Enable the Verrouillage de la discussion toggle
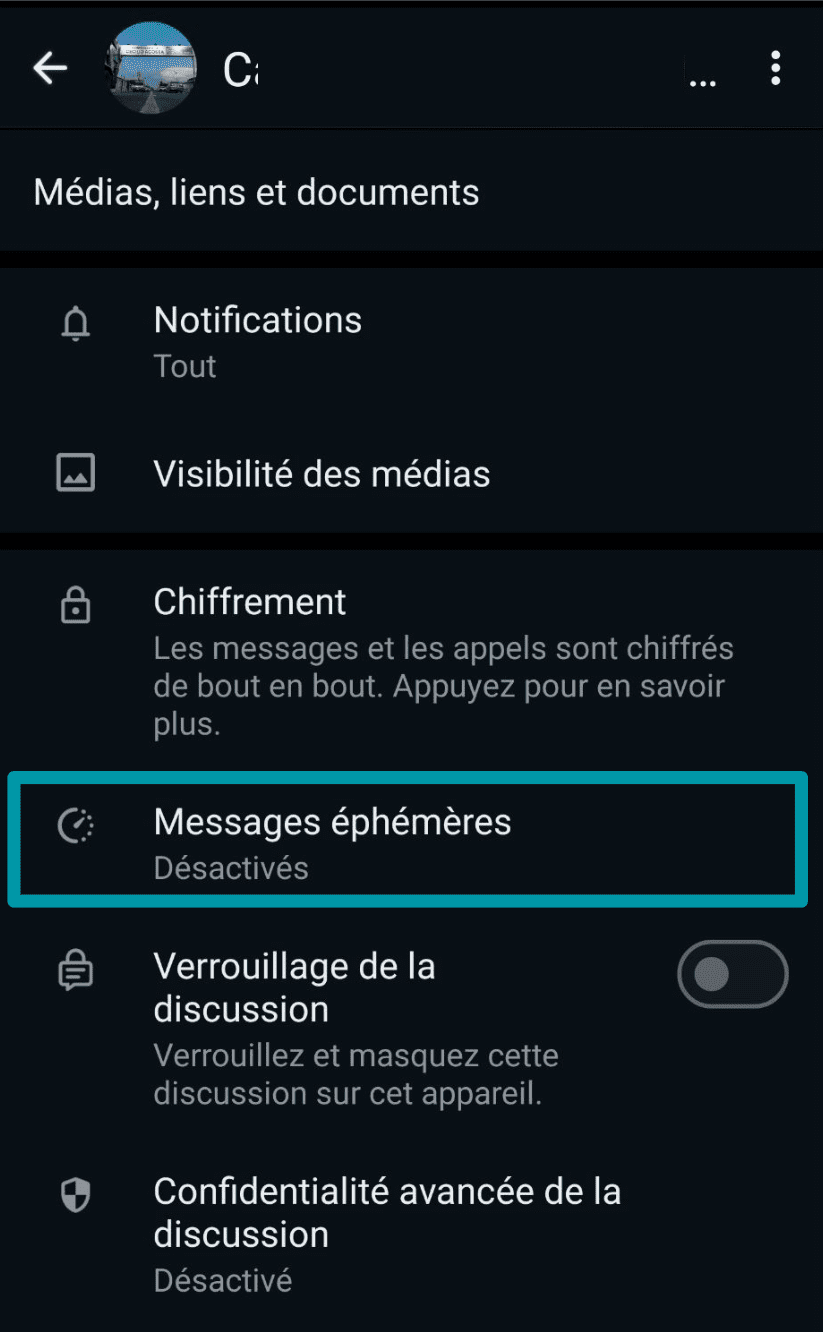This screenshot has width=823, height=1332. click(732, 973)
